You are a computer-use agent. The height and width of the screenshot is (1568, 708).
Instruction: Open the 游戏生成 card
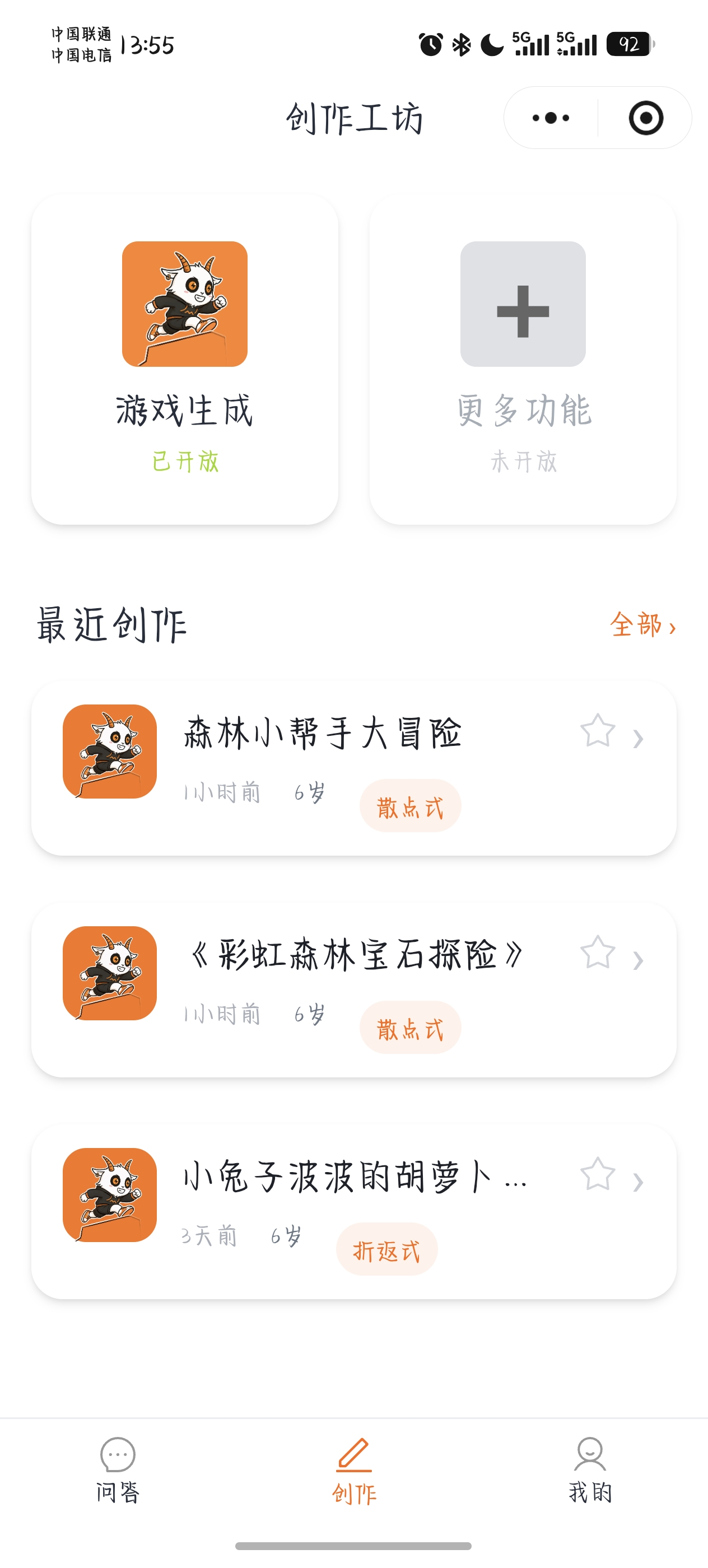pos(184,360)
